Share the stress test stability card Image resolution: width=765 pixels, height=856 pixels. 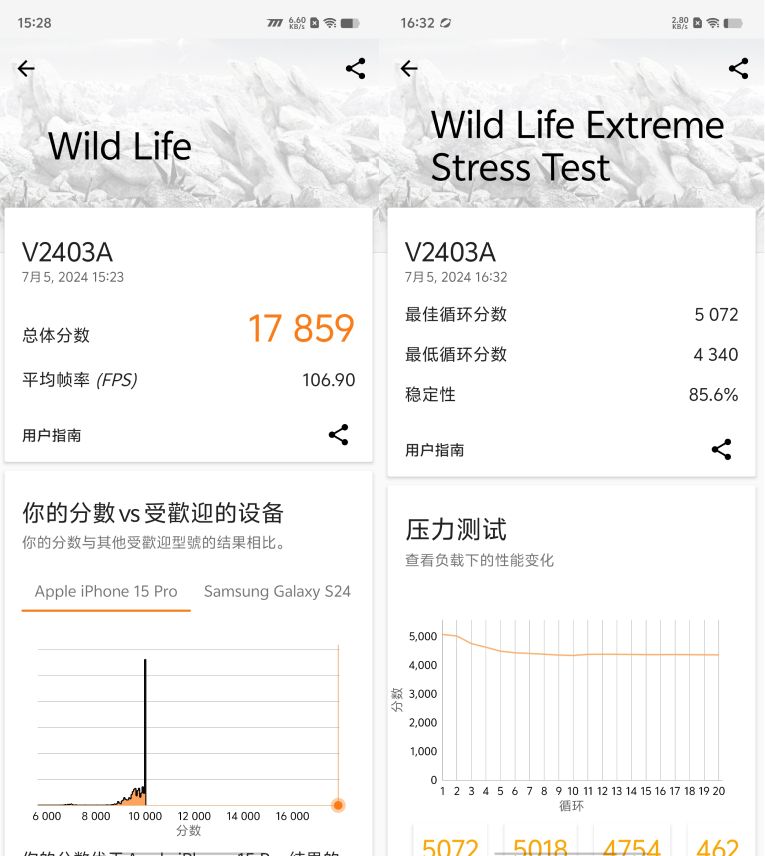point(721,450)
